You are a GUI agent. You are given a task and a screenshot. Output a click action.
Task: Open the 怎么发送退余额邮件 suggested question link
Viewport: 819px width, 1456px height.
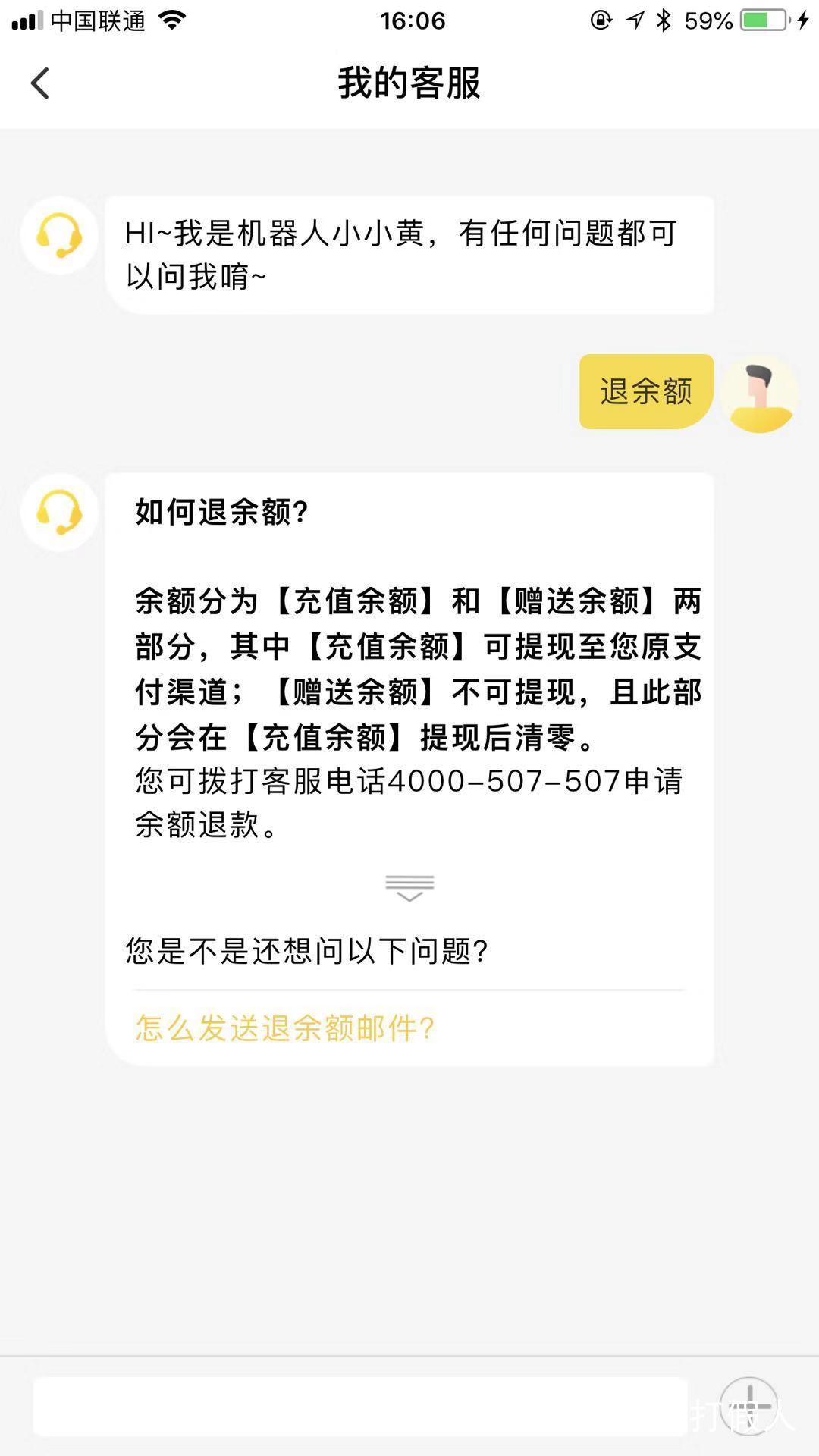(x=283, y=1029)
